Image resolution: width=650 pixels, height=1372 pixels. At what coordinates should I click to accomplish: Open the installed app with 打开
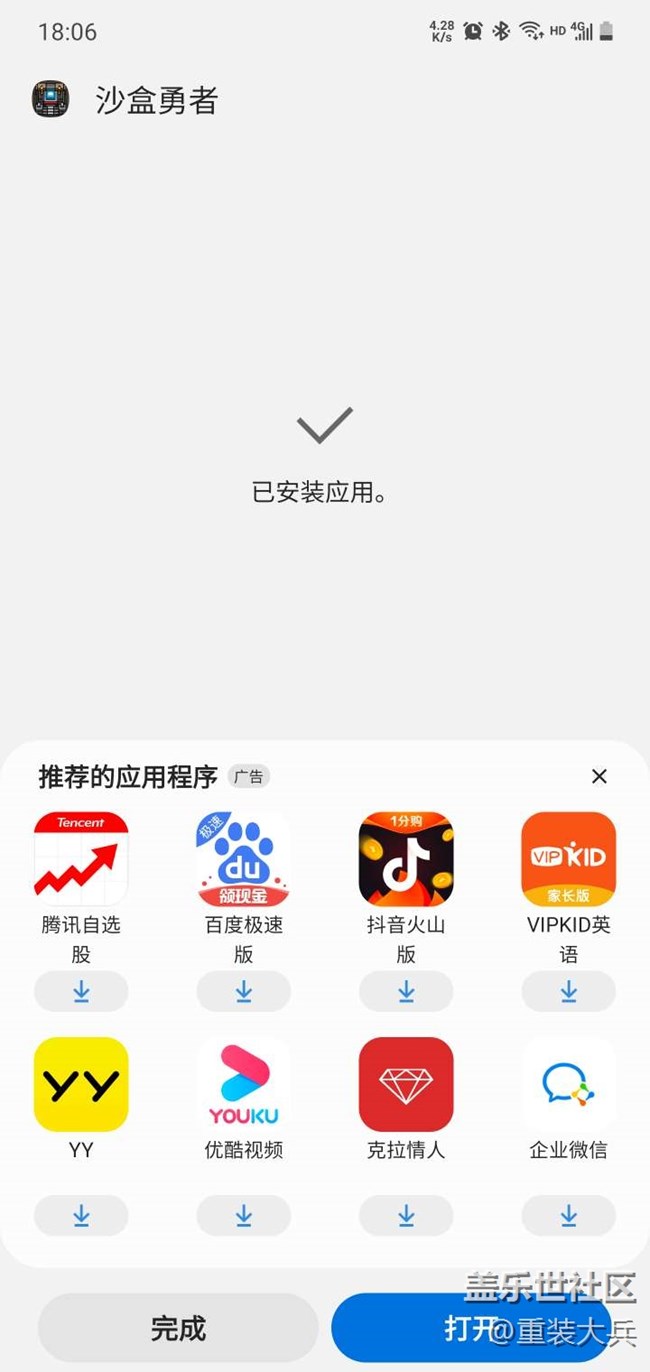tap(470, 1328)
